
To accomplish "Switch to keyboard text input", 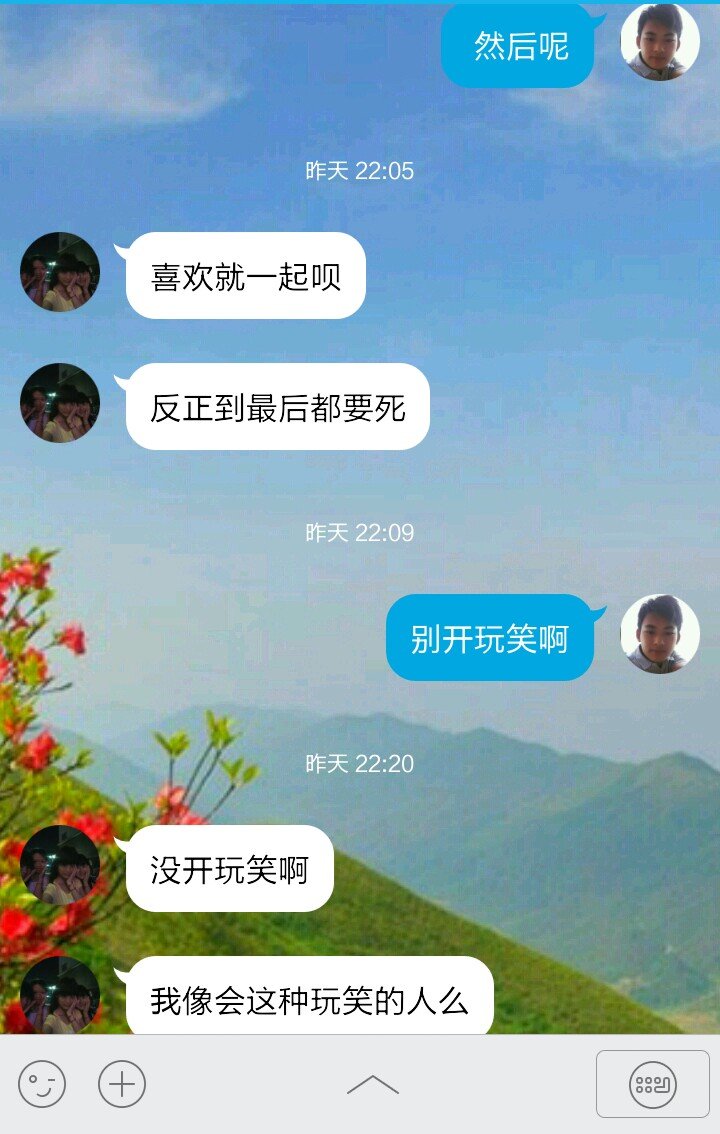I will 652,1084.
